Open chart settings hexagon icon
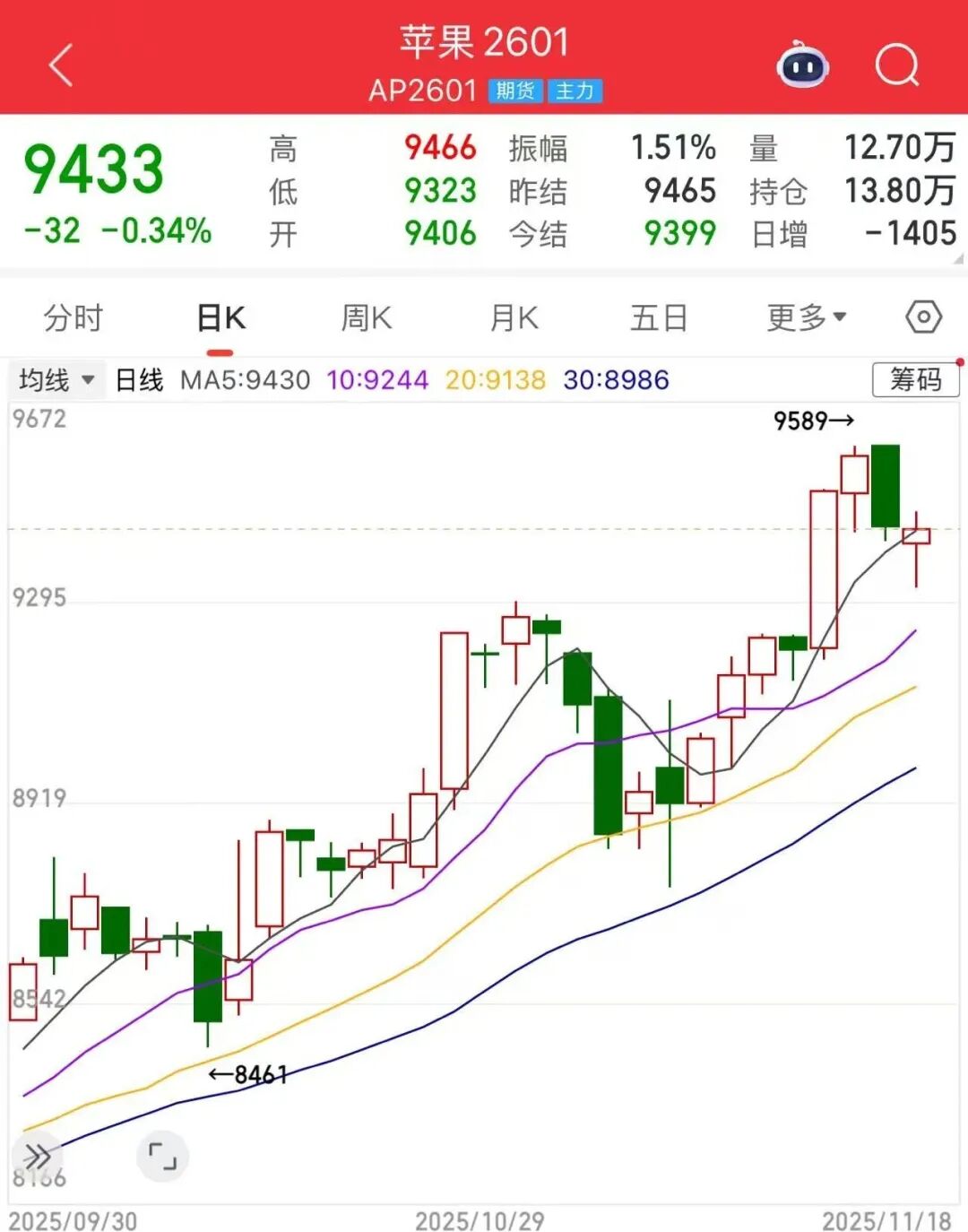 [923, 317]
